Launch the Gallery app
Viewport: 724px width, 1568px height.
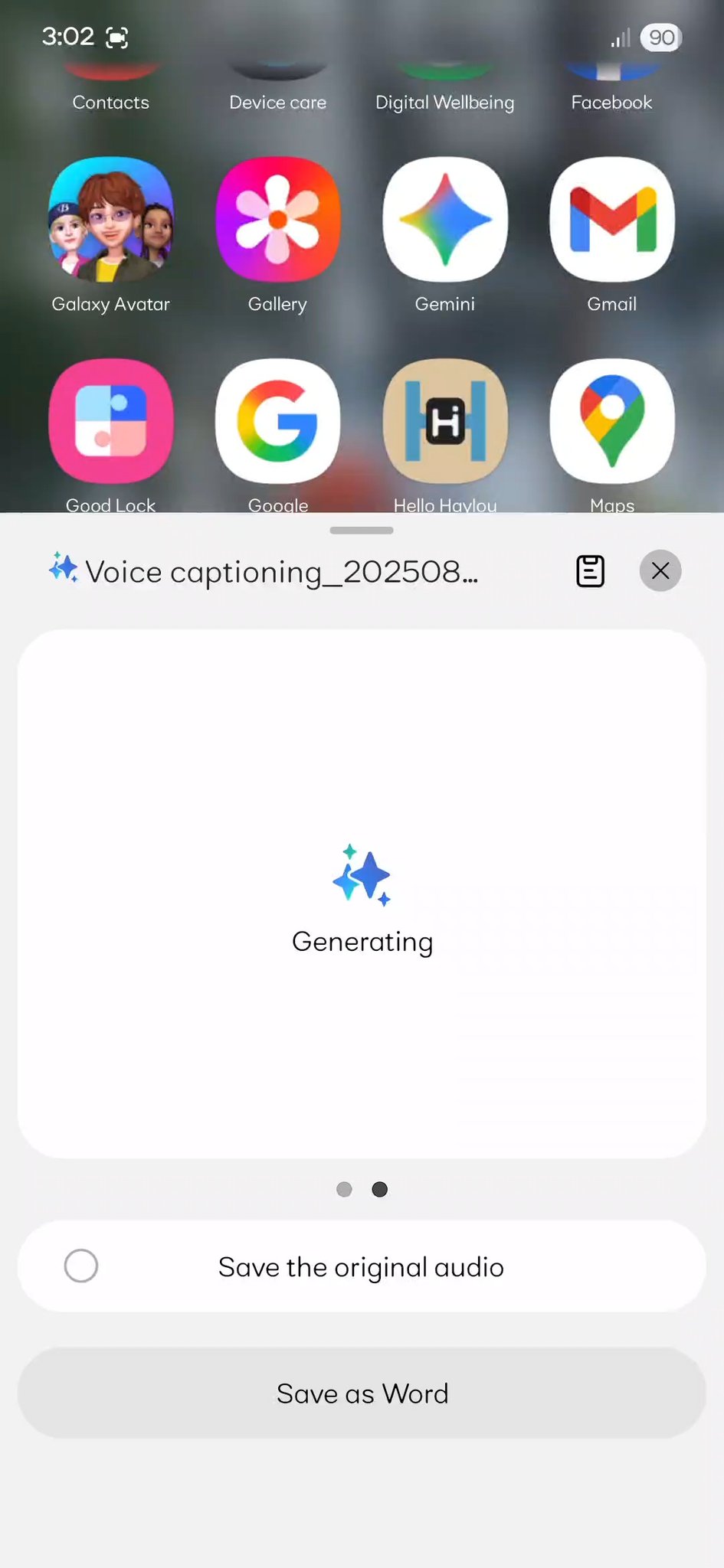click(x=277, y=219)
